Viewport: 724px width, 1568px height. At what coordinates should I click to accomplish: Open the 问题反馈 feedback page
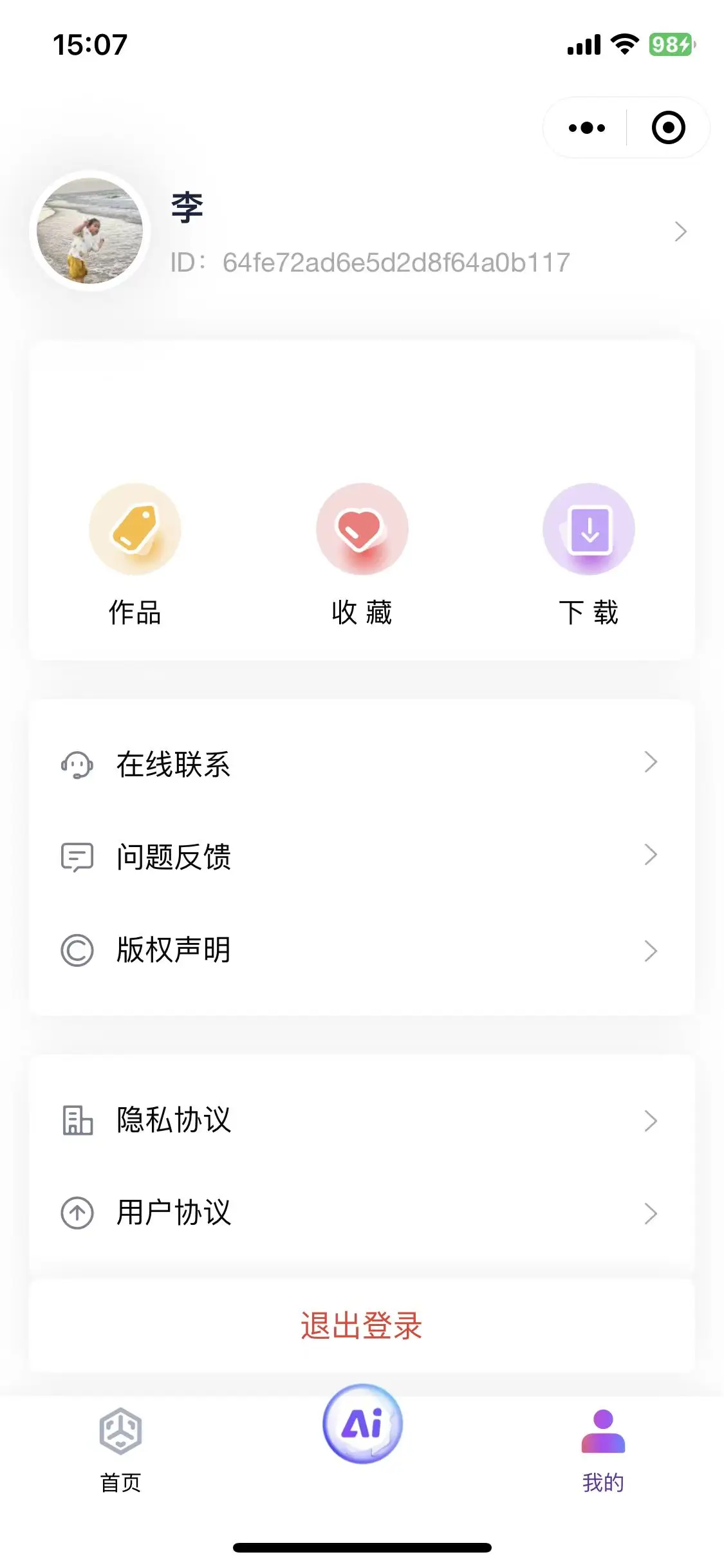pos(360,857)
